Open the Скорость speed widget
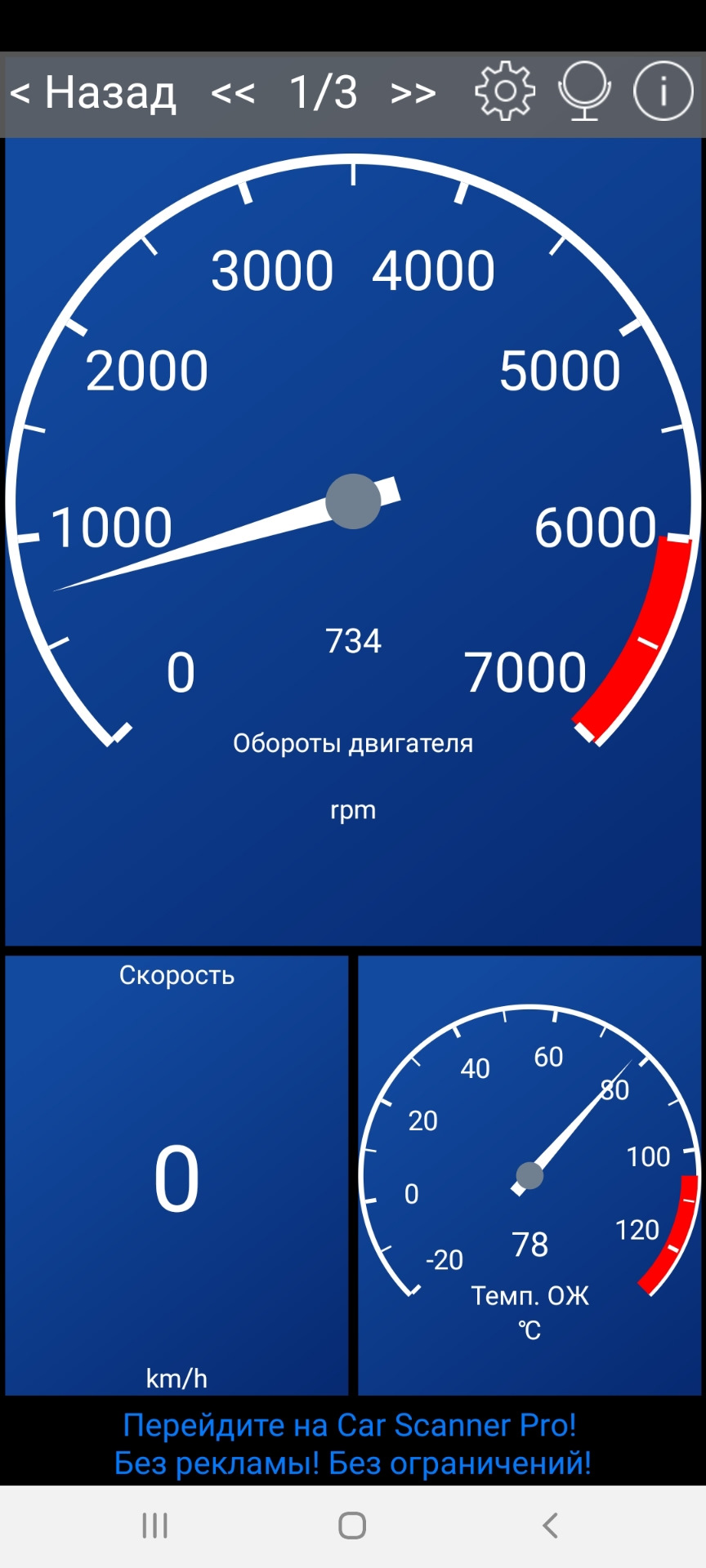Screen dimensions: 706x1568 [x=176, y=1175]
